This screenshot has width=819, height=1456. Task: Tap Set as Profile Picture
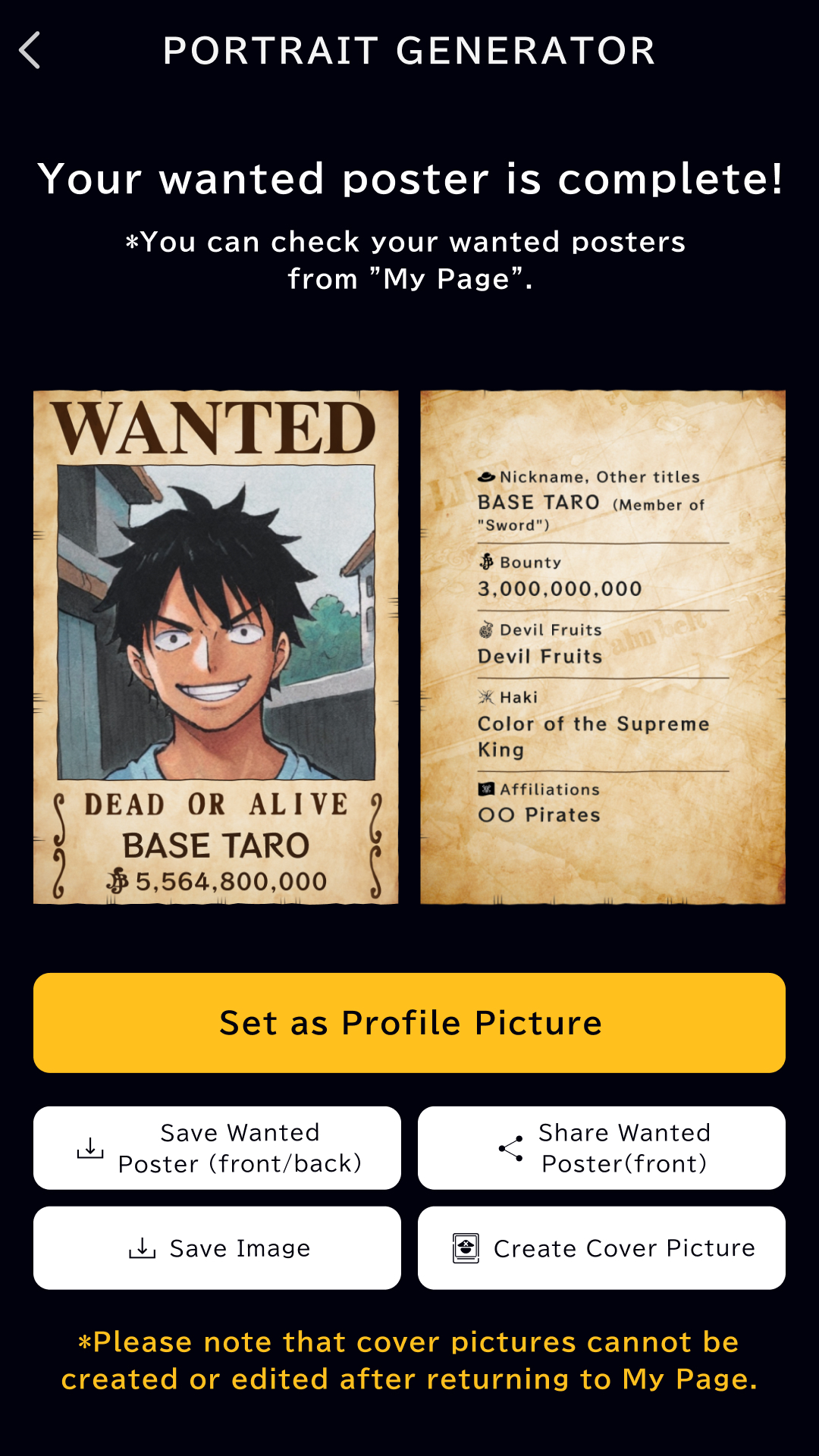coord(409,1022)
